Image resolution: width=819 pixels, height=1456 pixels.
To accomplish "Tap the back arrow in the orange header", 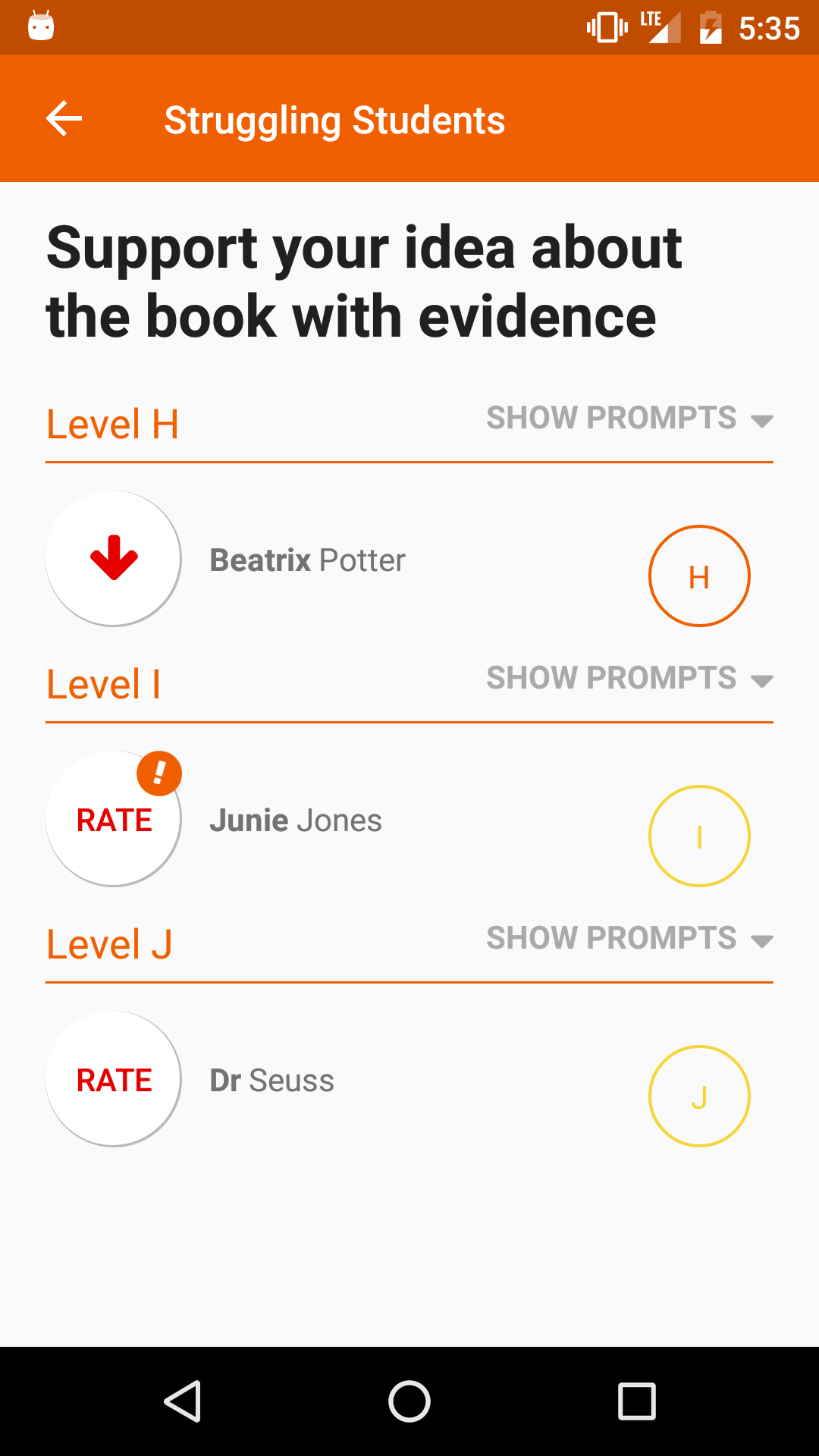I will click(63, 119).
